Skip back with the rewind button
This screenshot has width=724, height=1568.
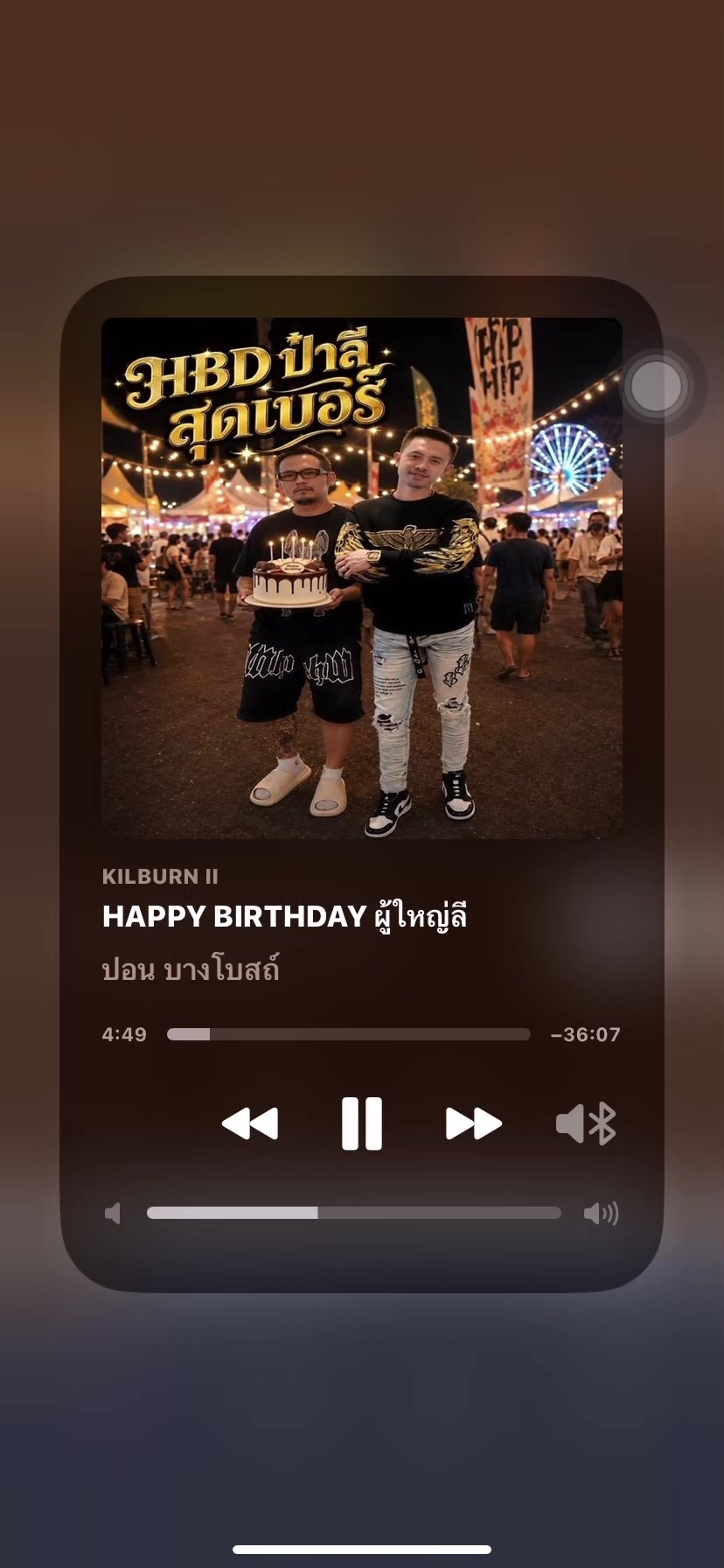point(250,1123)
